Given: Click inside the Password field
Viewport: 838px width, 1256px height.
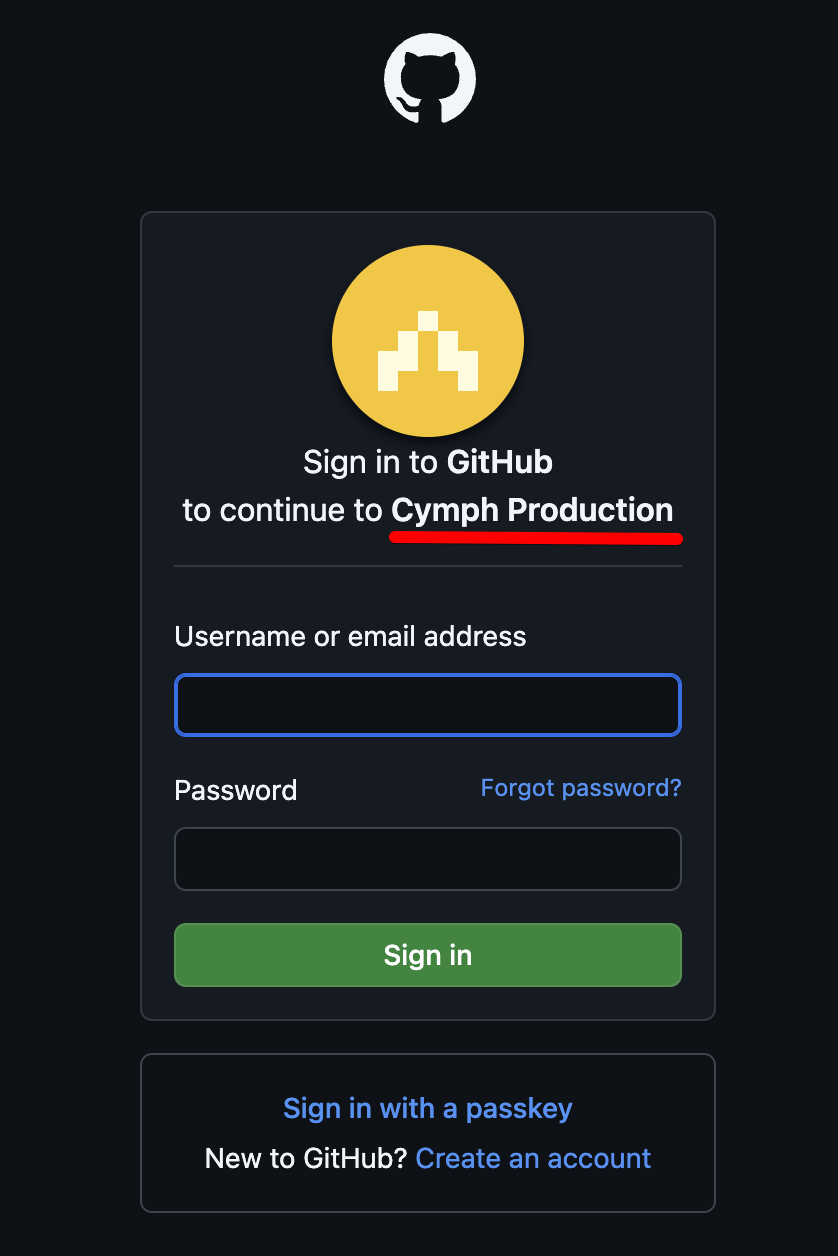Looking at the screenshot, I should [x=428, y=859].
